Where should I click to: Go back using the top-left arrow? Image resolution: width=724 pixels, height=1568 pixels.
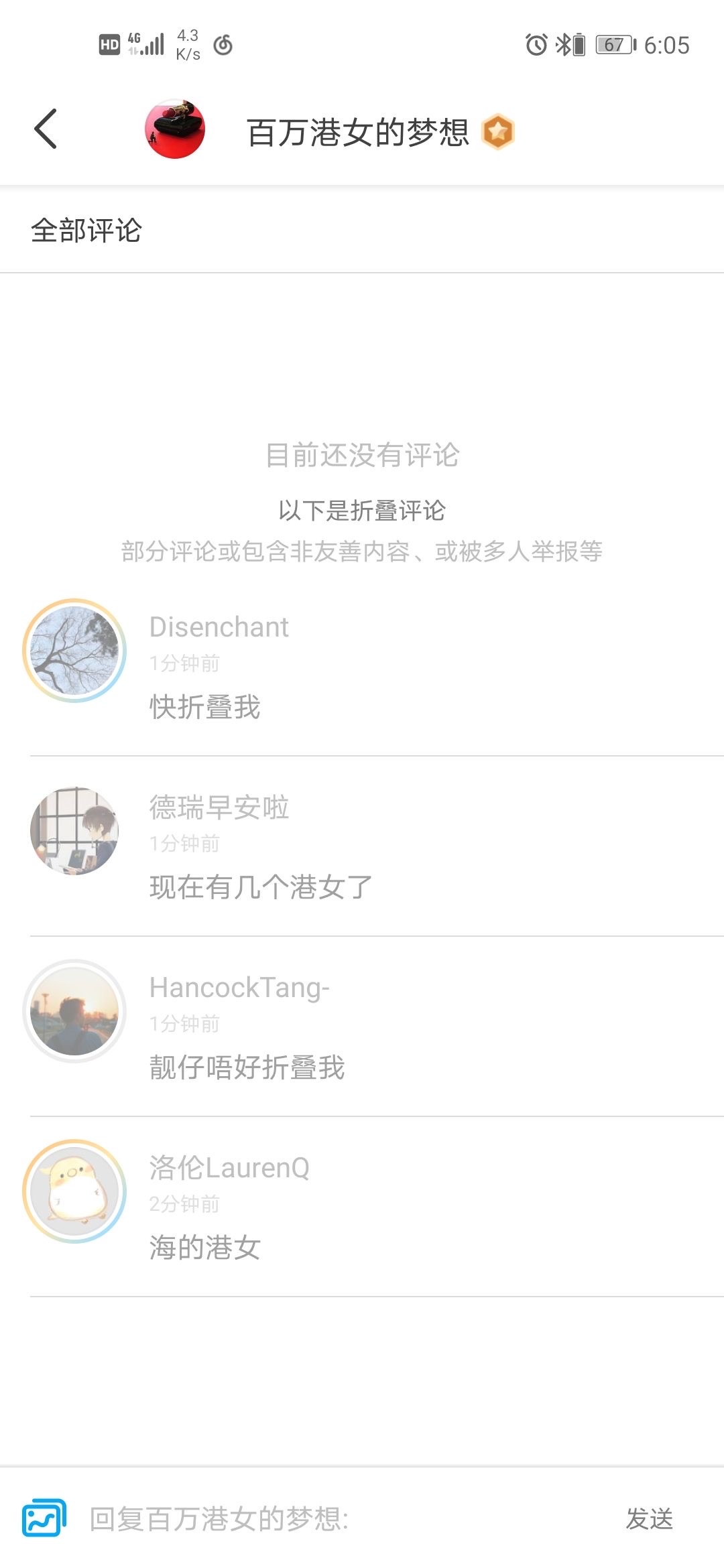(x=46, y=129)
